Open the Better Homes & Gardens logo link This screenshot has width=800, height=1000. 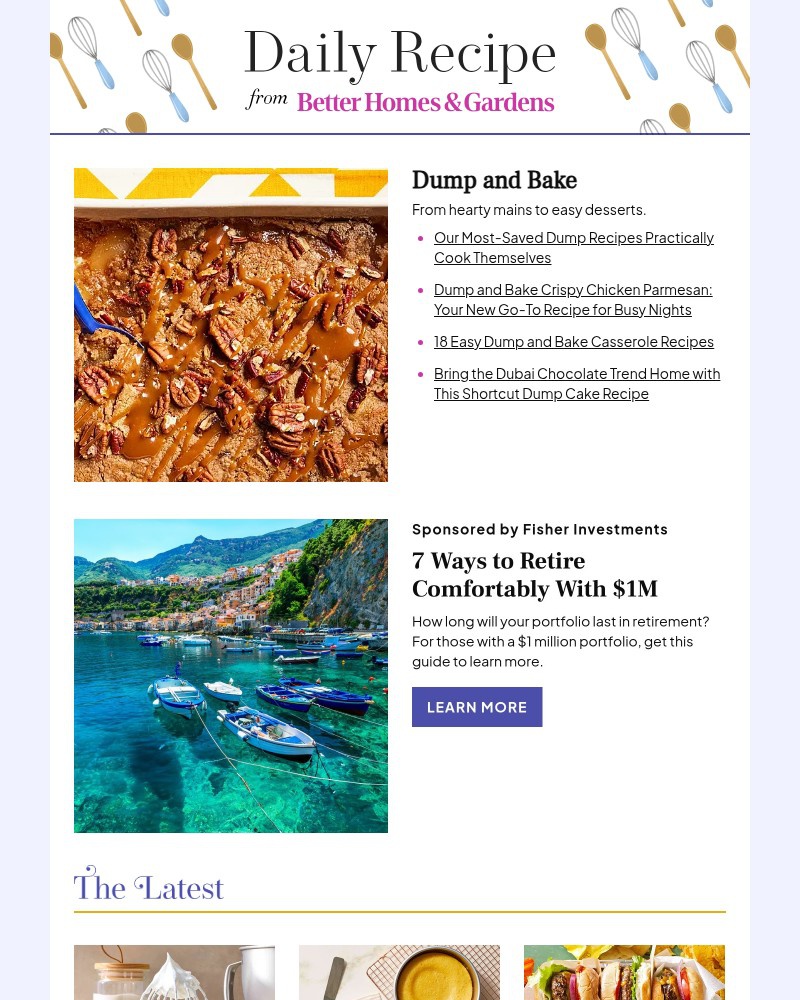tap(425, 103)
